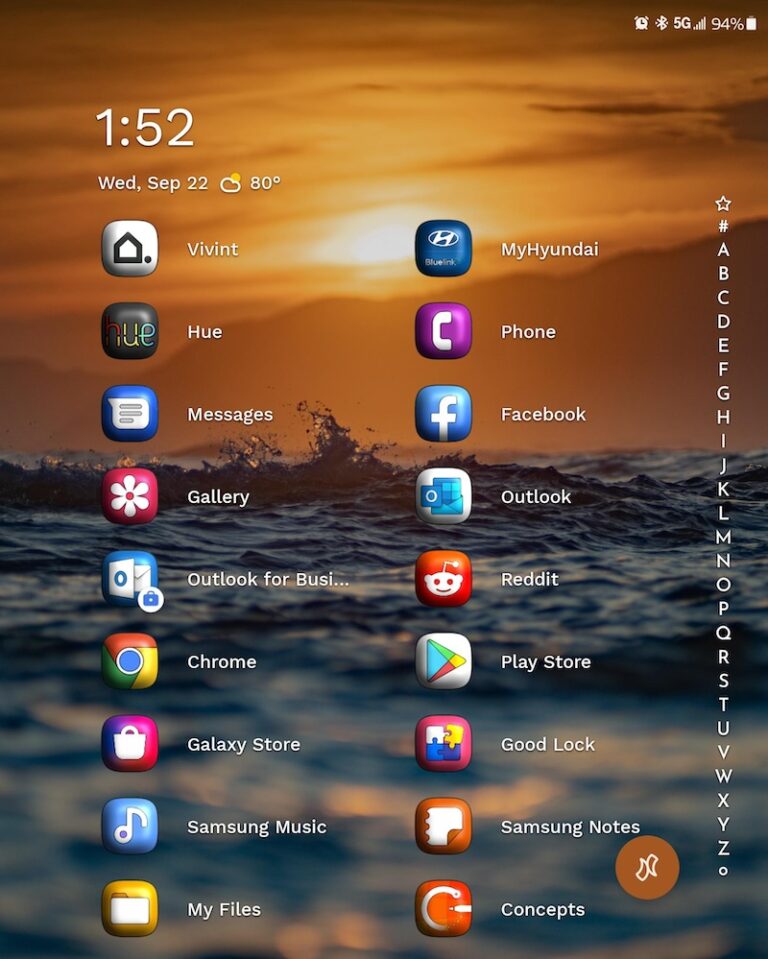Open Chrome browser
The height and width of the screenshot is (959, 768).
coord(130,661)
